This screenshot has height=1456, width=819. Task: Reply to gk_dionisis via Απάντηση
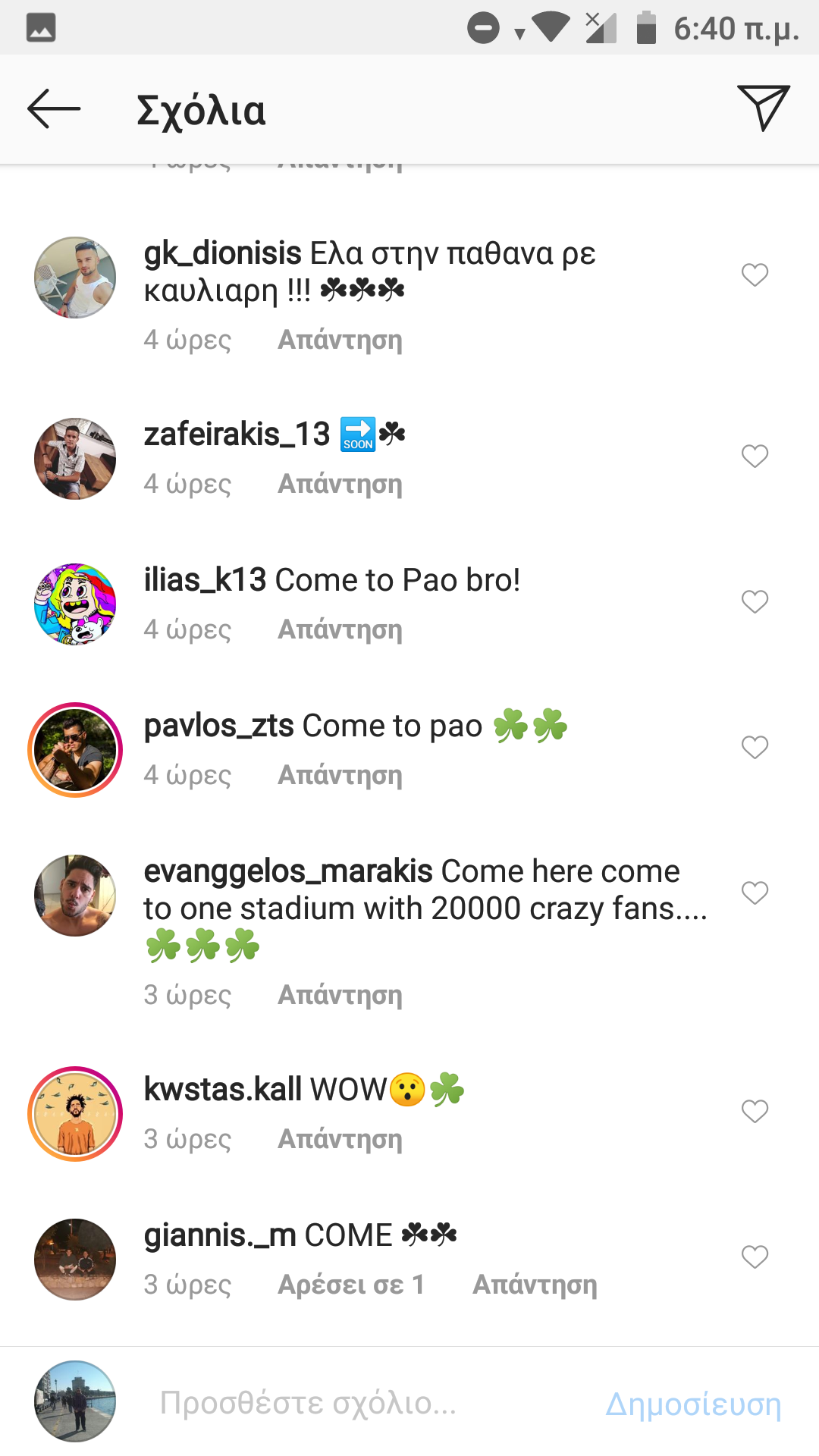(x=340, y=340)
